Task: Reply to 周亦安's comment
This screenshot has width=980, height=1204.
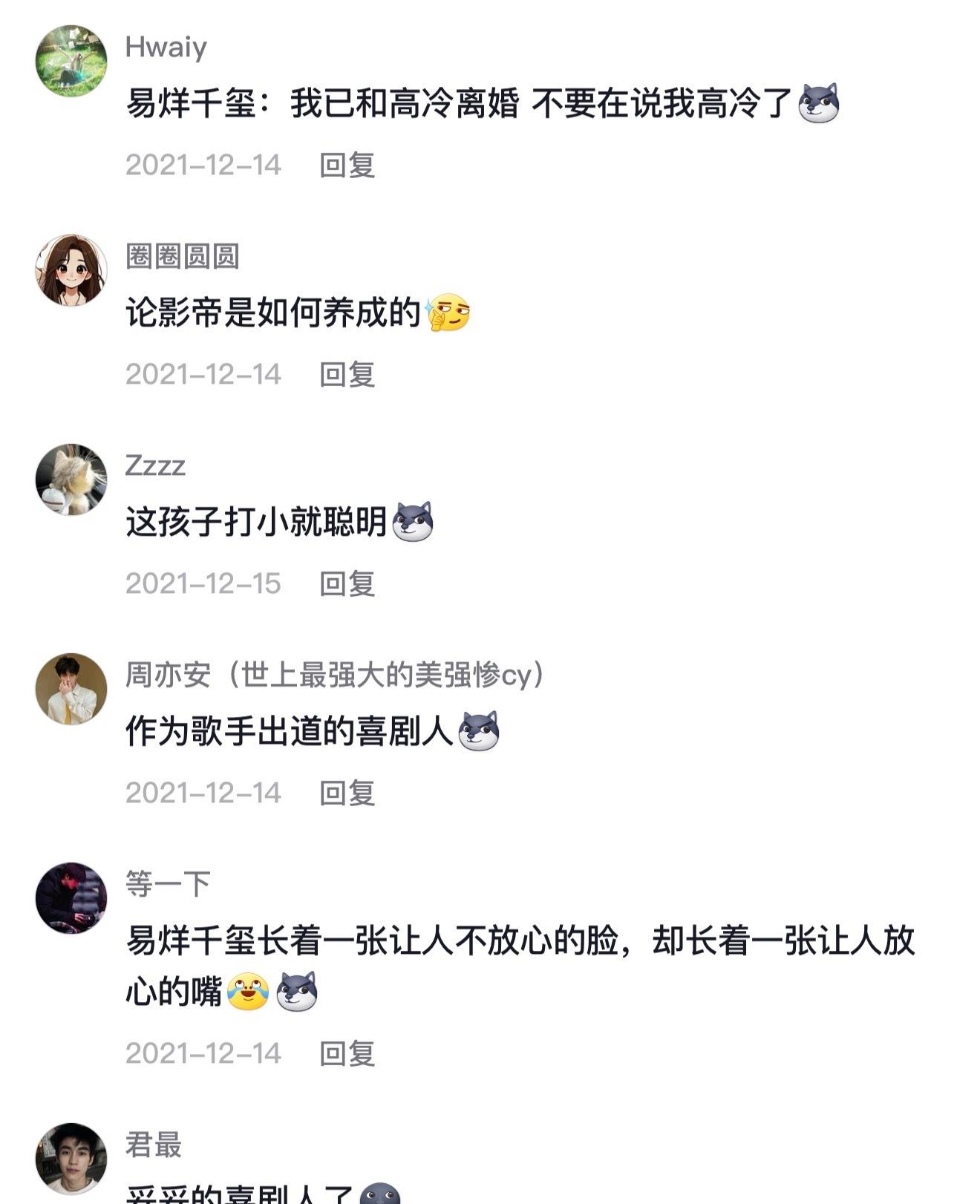Action: coord(347,793)
